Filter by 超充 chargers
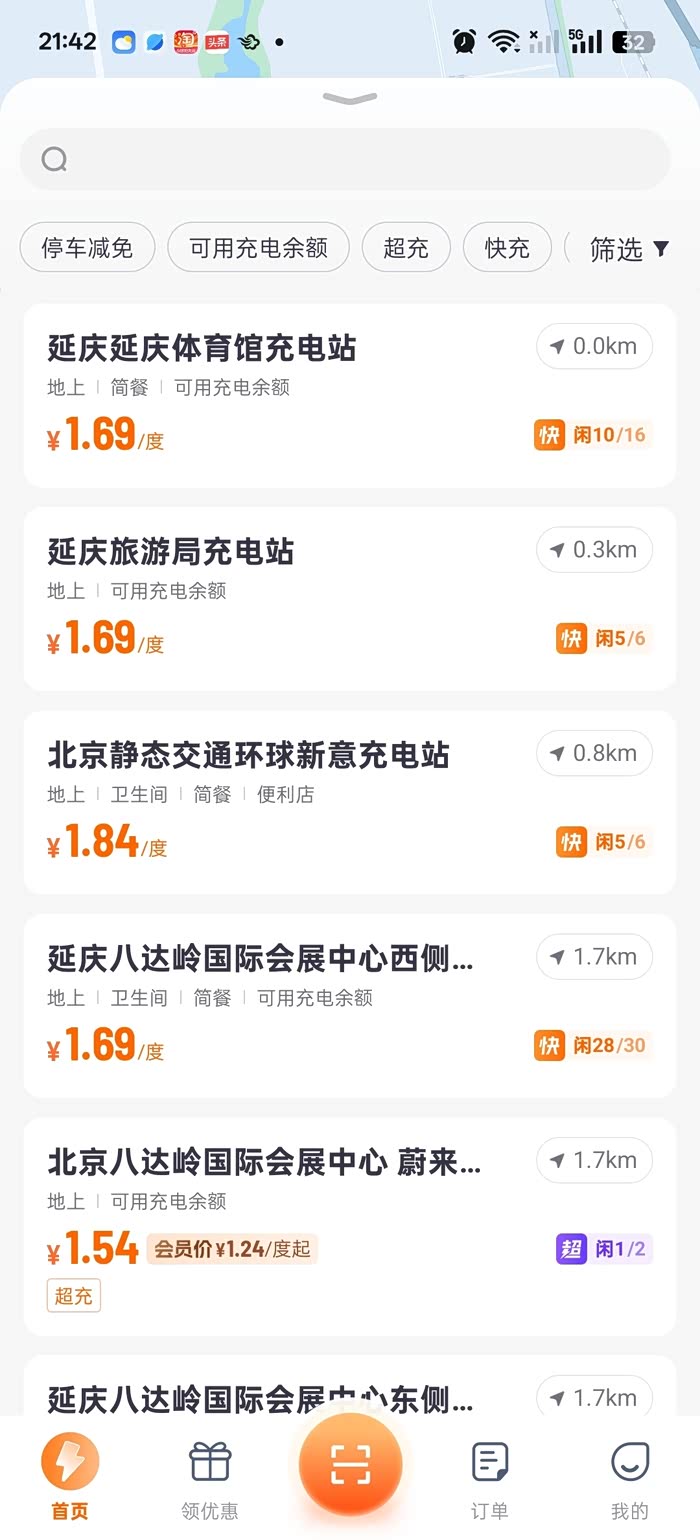700x1540 pixels. (x=406, y=248)
